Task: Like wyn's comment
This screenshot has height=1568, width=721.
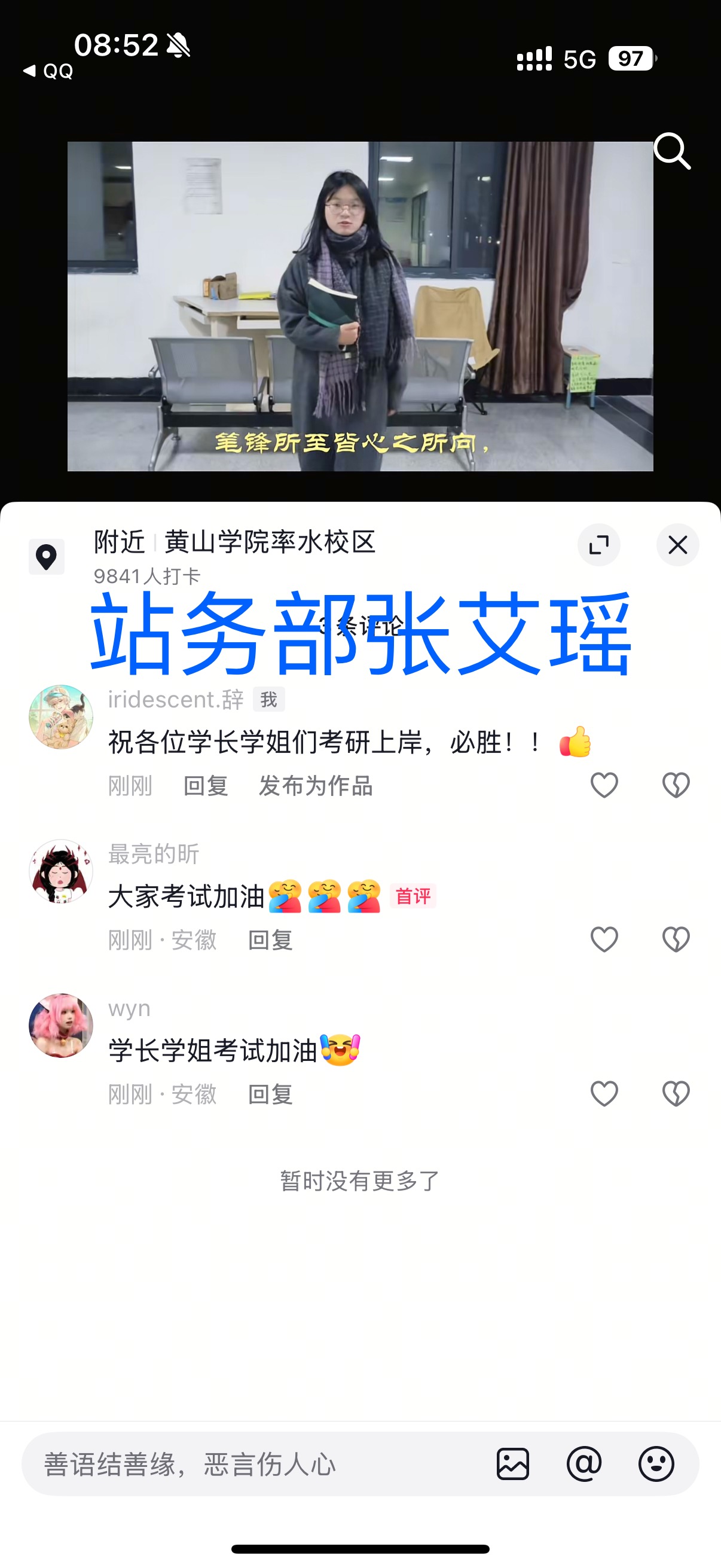Action: [x=604, y=1093]
